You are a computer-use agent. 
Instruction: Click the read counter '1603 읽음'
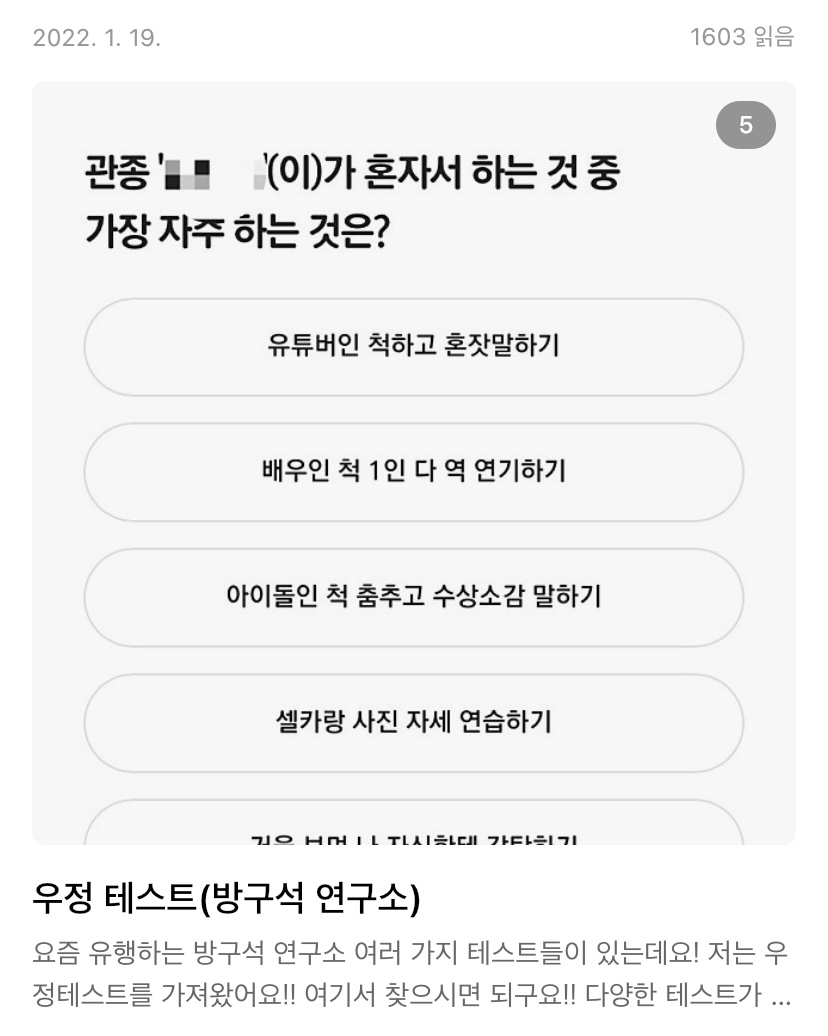tap(743, 38)
